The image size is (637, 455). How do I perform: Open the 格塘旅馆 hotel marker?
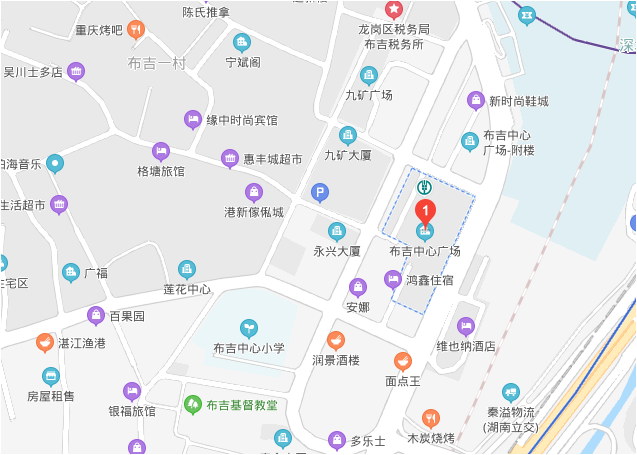(161, 152)
